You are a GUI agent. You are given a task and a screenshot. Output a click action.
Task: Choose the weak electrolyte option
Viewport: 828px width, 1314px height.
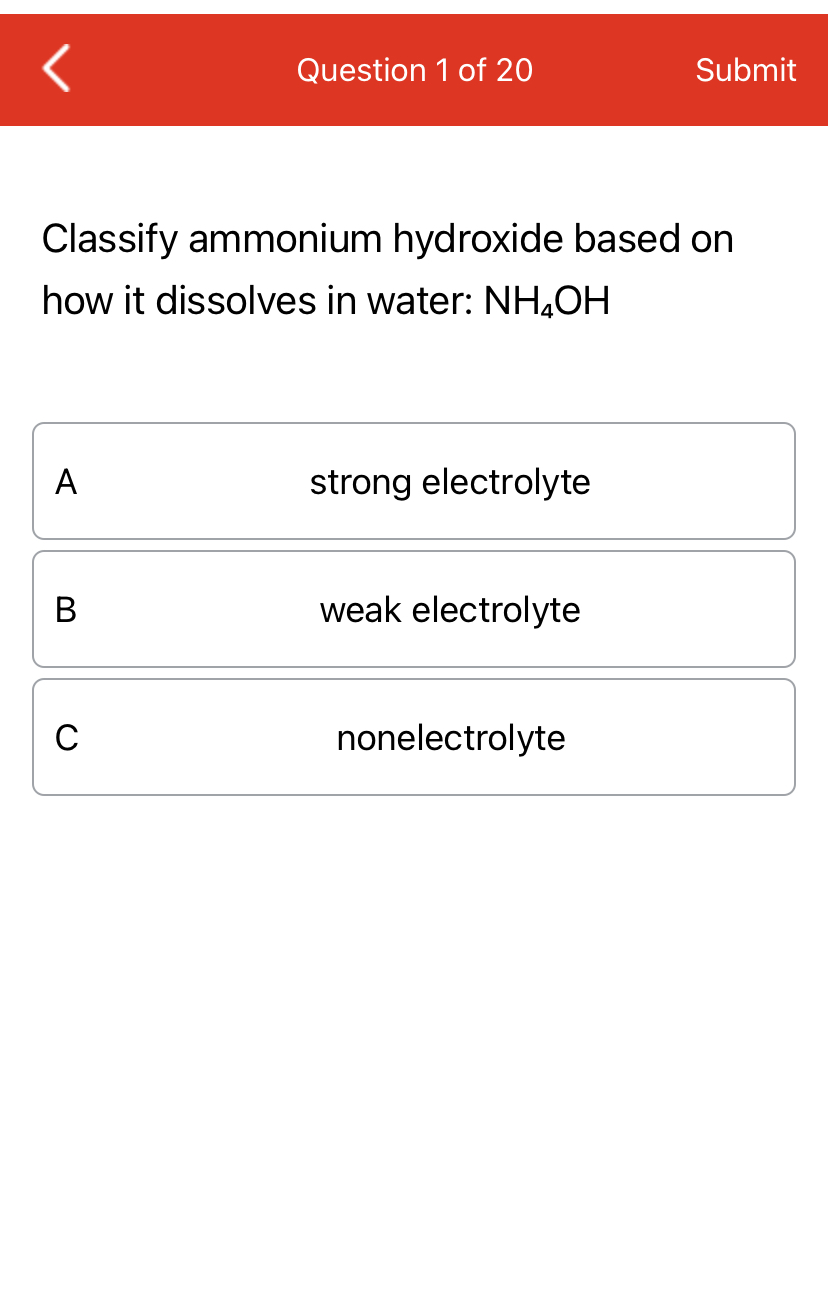(x=450, y=609)
